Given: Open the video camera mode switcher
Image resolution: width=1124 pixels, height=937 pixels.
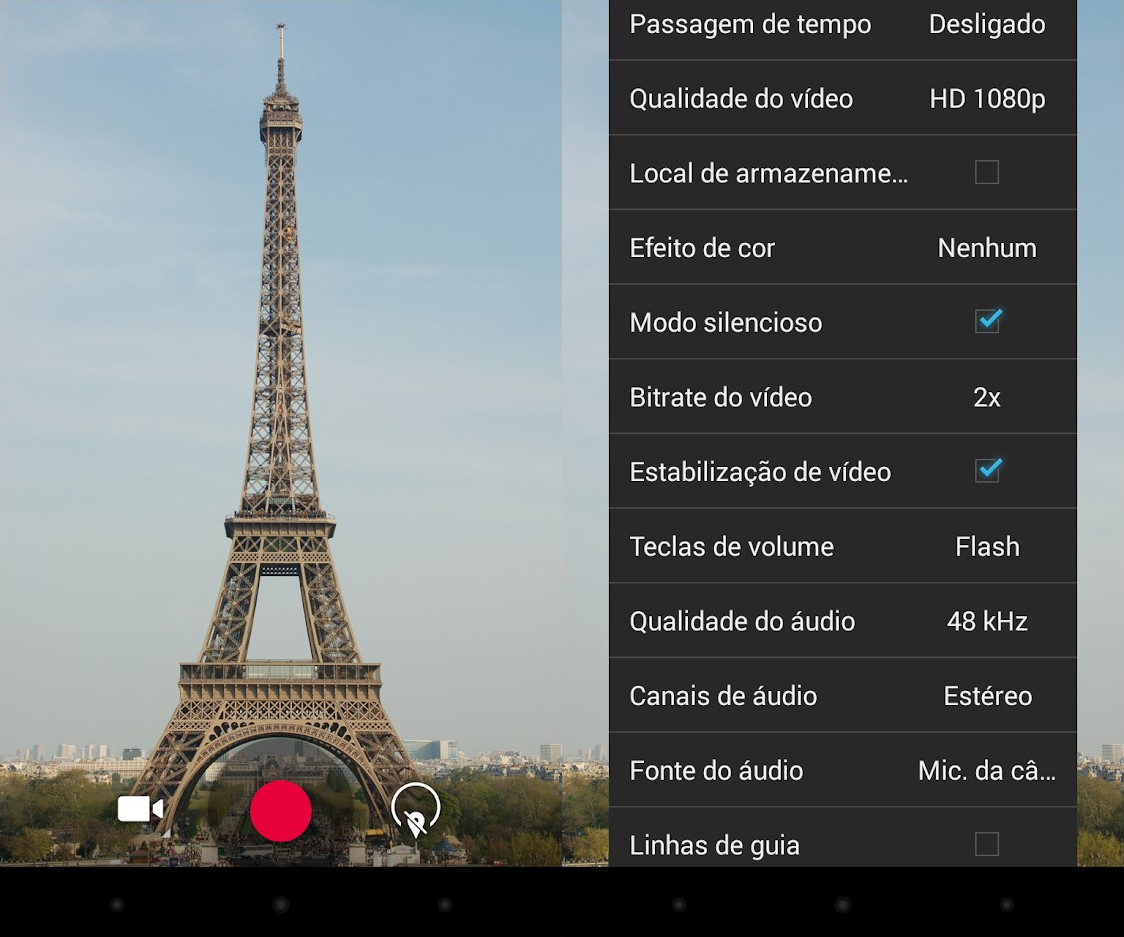Looking at the screenshot, I should click(140, 809).
